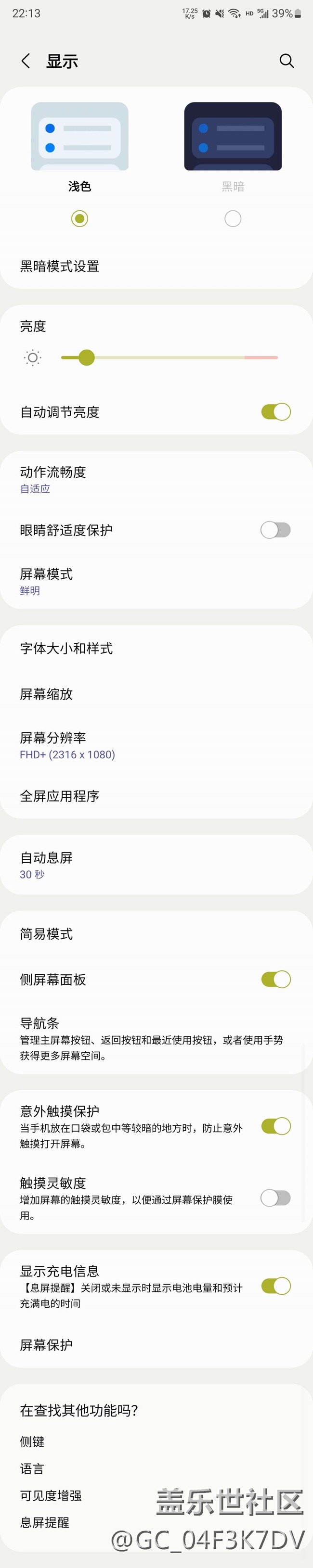Open 导航条 settings
The width and height of the screenshot is (313, 1568).
pyautogui.click(x=151, y=1038)
